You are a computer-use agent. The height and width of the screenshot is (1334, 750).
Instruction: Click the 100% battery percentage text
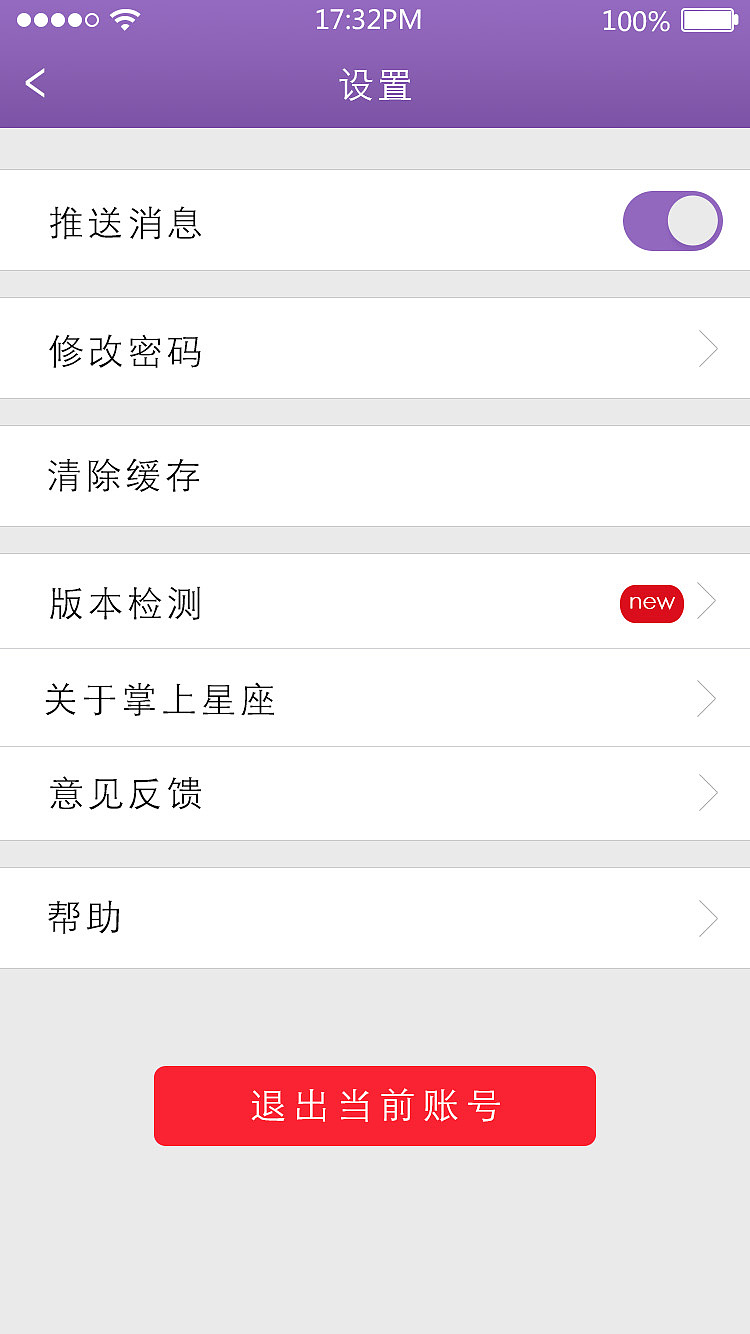click(637, 20)
